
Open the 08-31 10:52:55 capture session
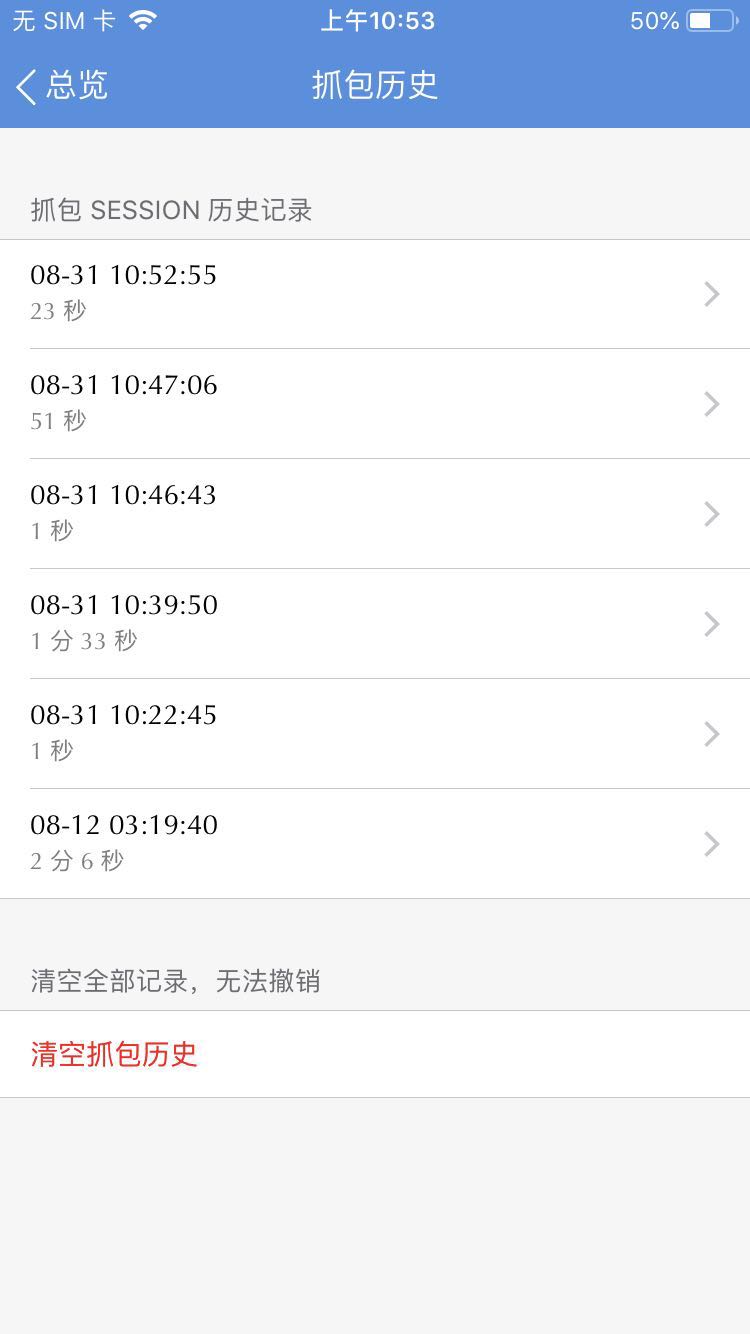tap(375, 294)
